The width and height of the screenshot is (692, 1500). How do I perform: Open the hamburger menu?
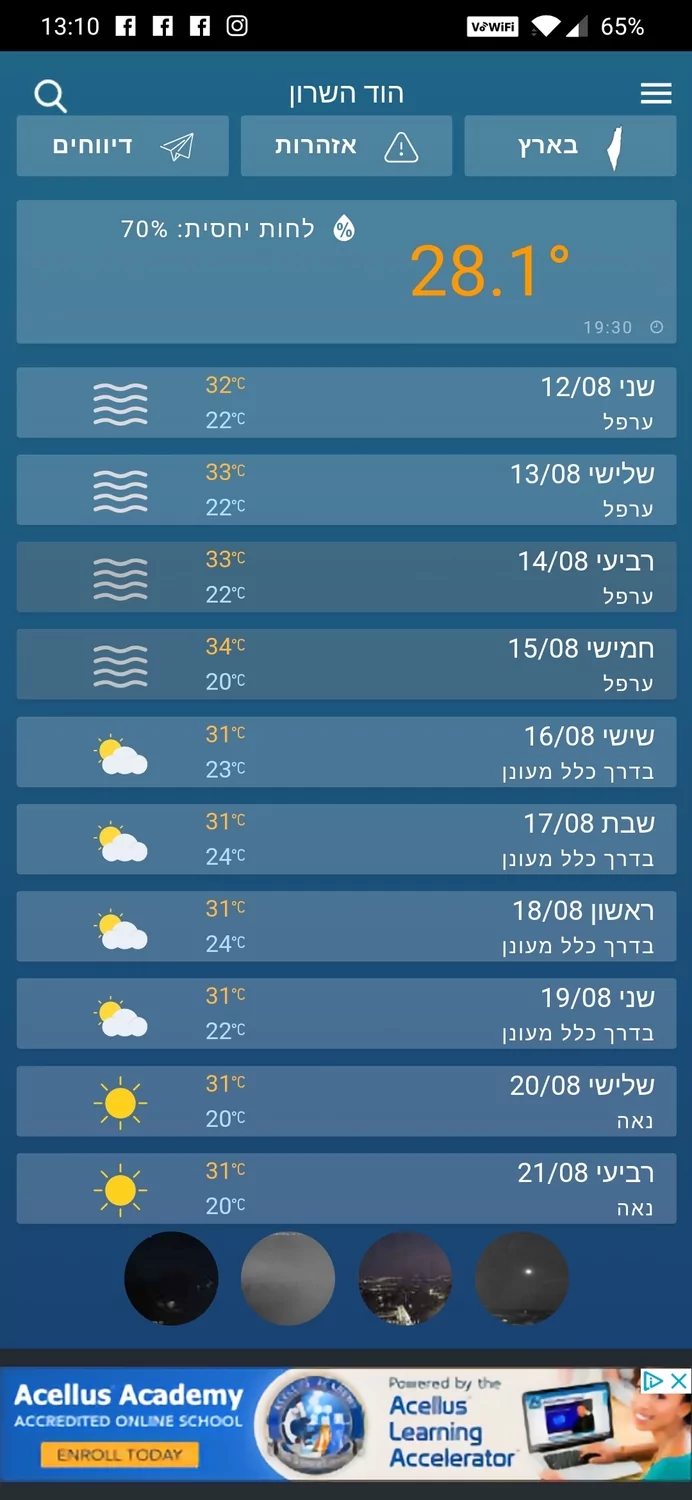click(656, 94)
